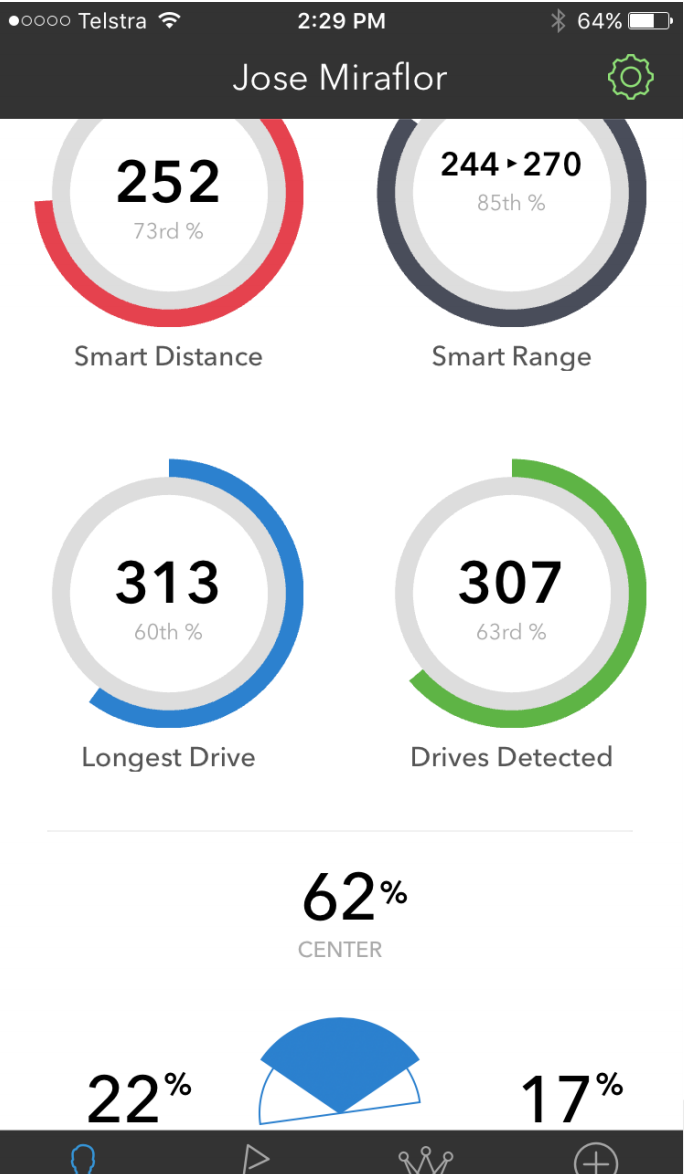Tap the plus circle tab
The width and height of the screenshot is (684, 1174).
tap(596, 1158)
